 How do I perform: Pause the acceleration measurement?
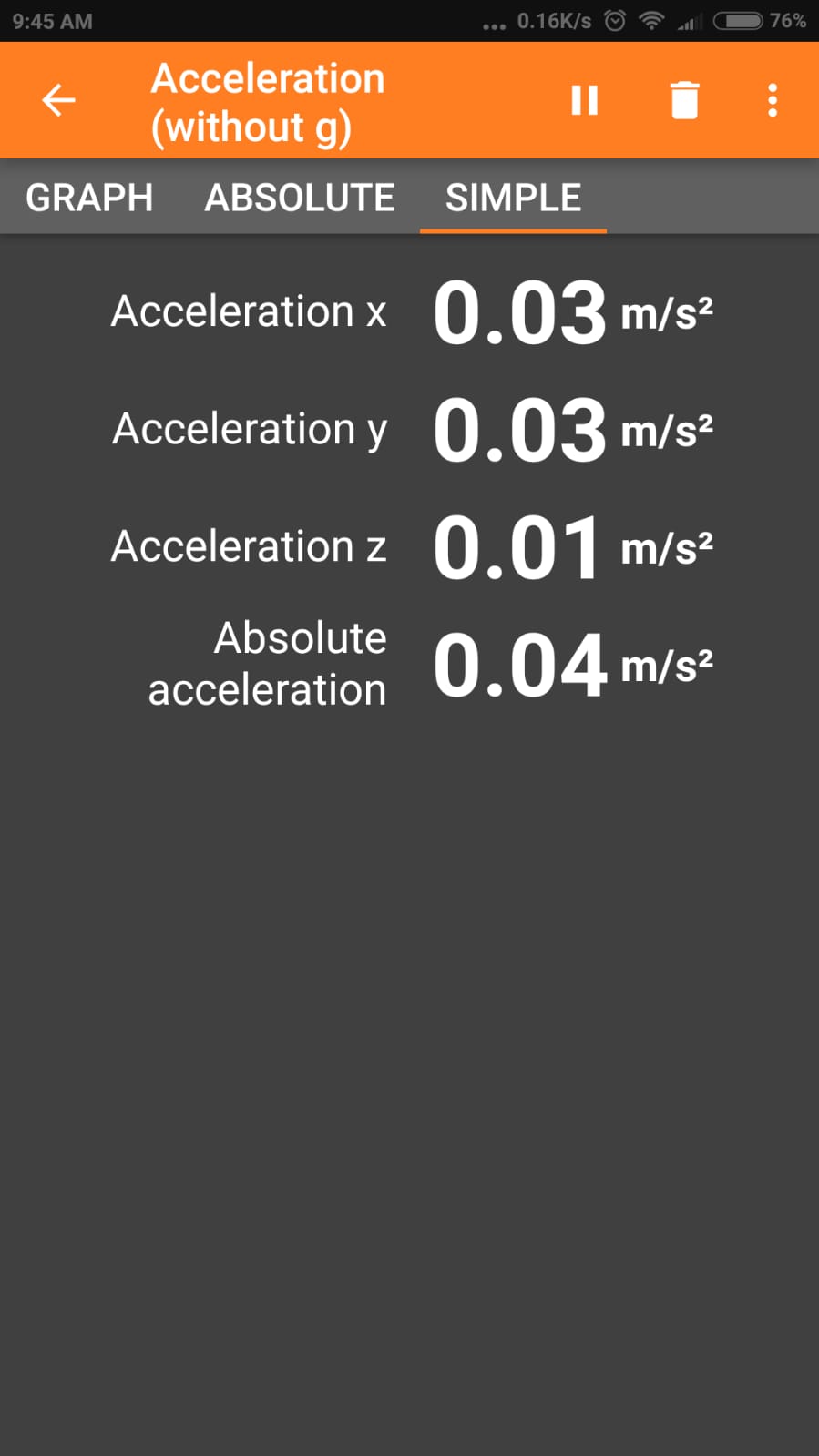coord(584,100)
